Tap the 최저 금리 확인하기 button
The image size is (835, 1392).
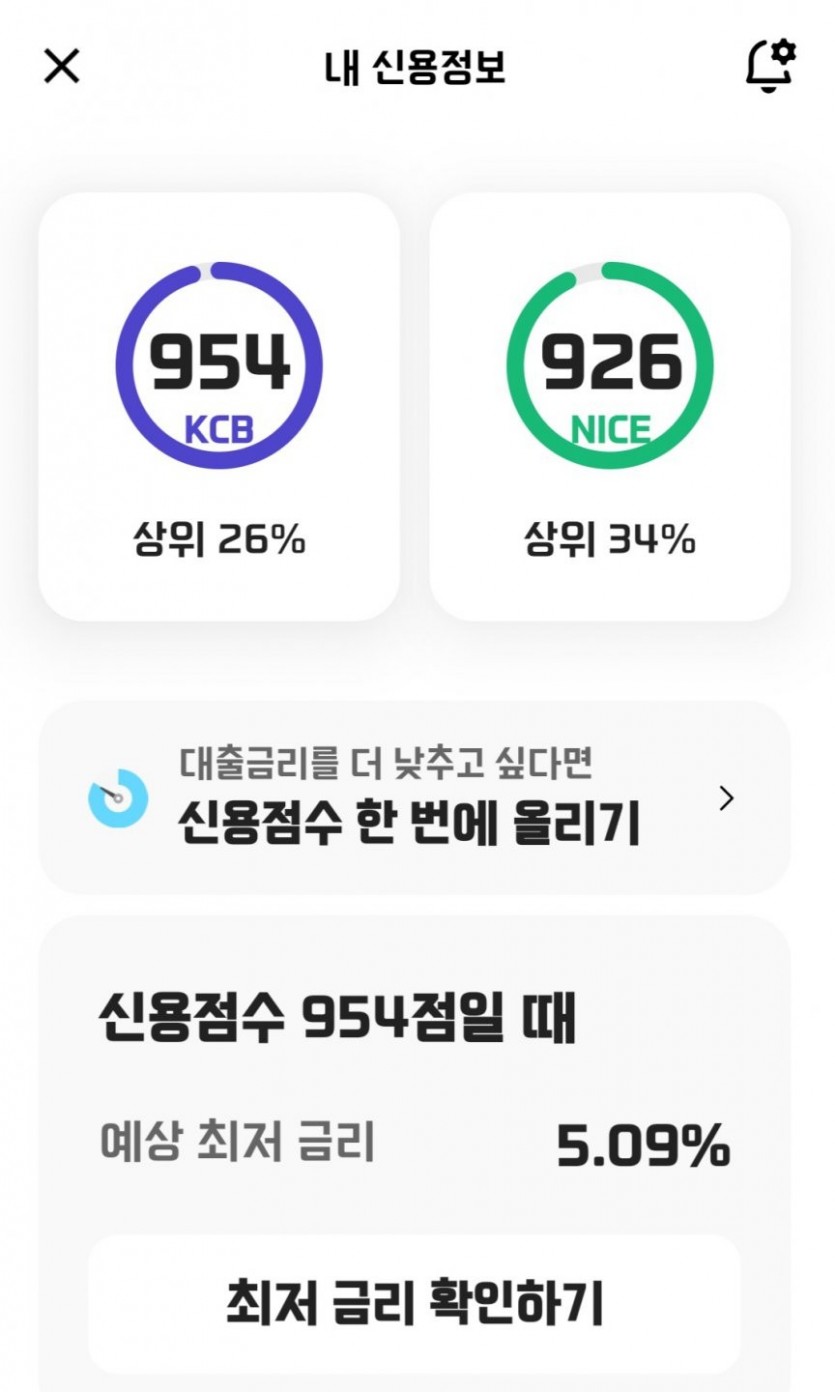pyautogui.click(x=414, y=1302)
